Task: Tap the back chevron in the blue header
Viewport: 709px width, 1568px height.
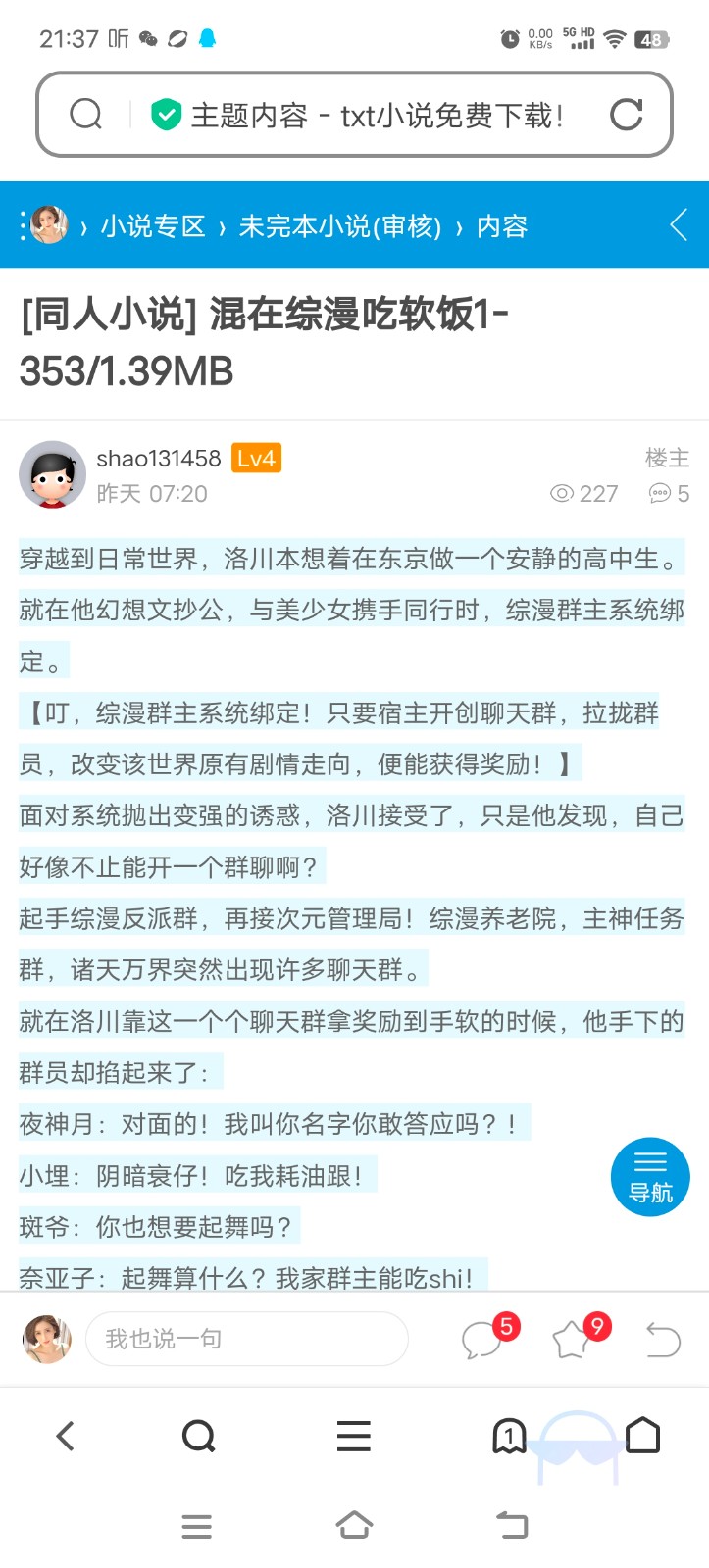Action: [x=679, y=225]
